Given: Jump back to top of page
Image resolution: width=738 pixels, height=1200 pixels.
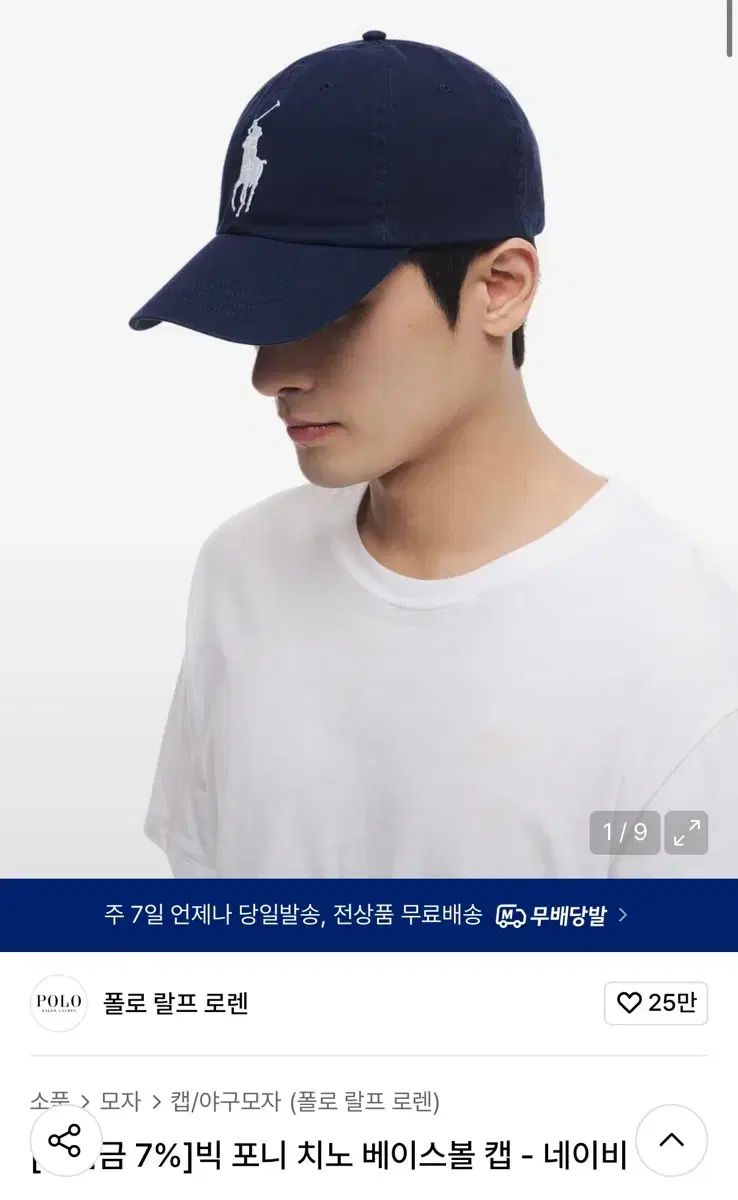Looking at the screenshot, I should [x=672, y=1140].
